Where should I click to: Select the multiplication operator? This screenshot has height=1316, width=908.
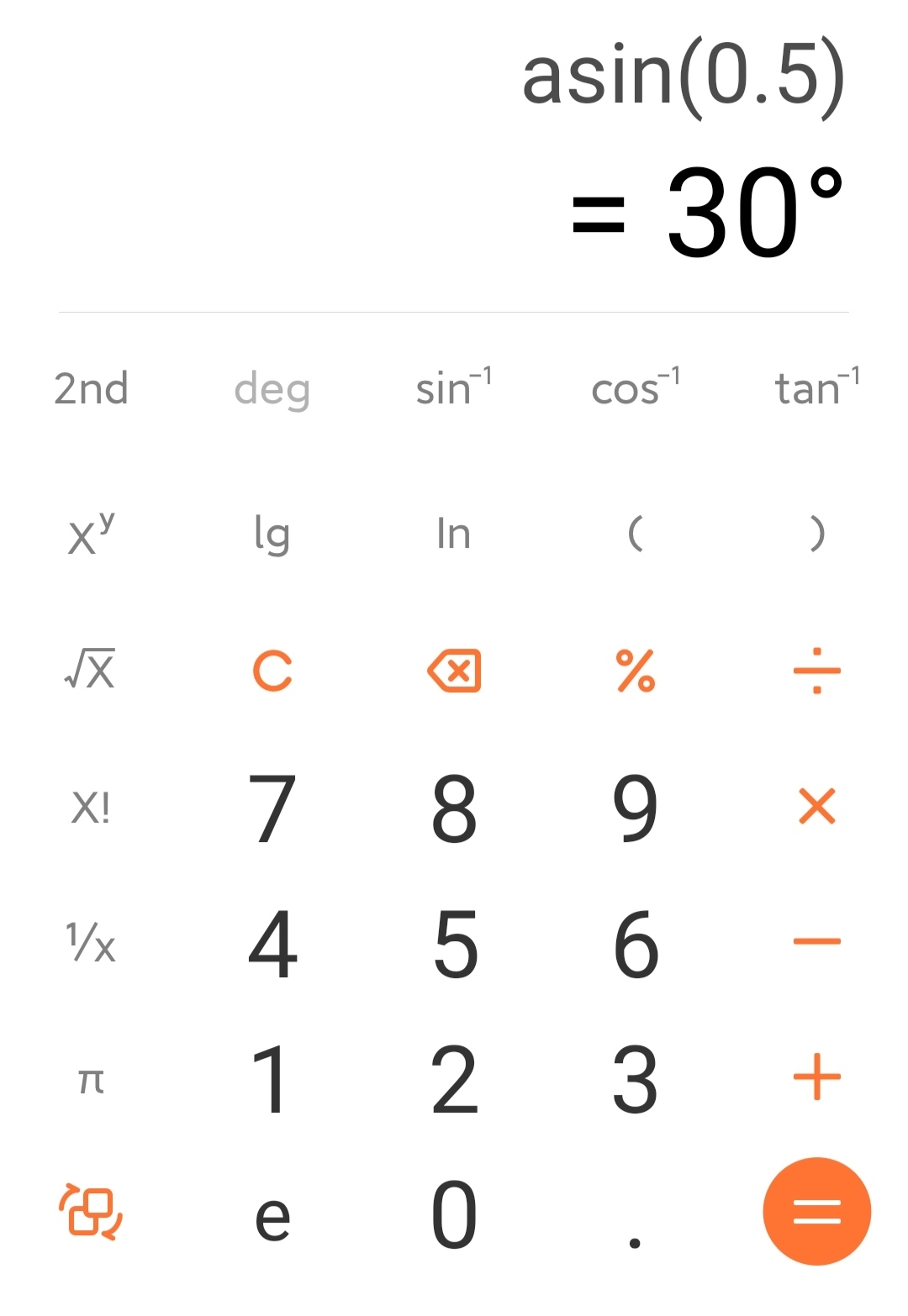[x=816, y=807]
